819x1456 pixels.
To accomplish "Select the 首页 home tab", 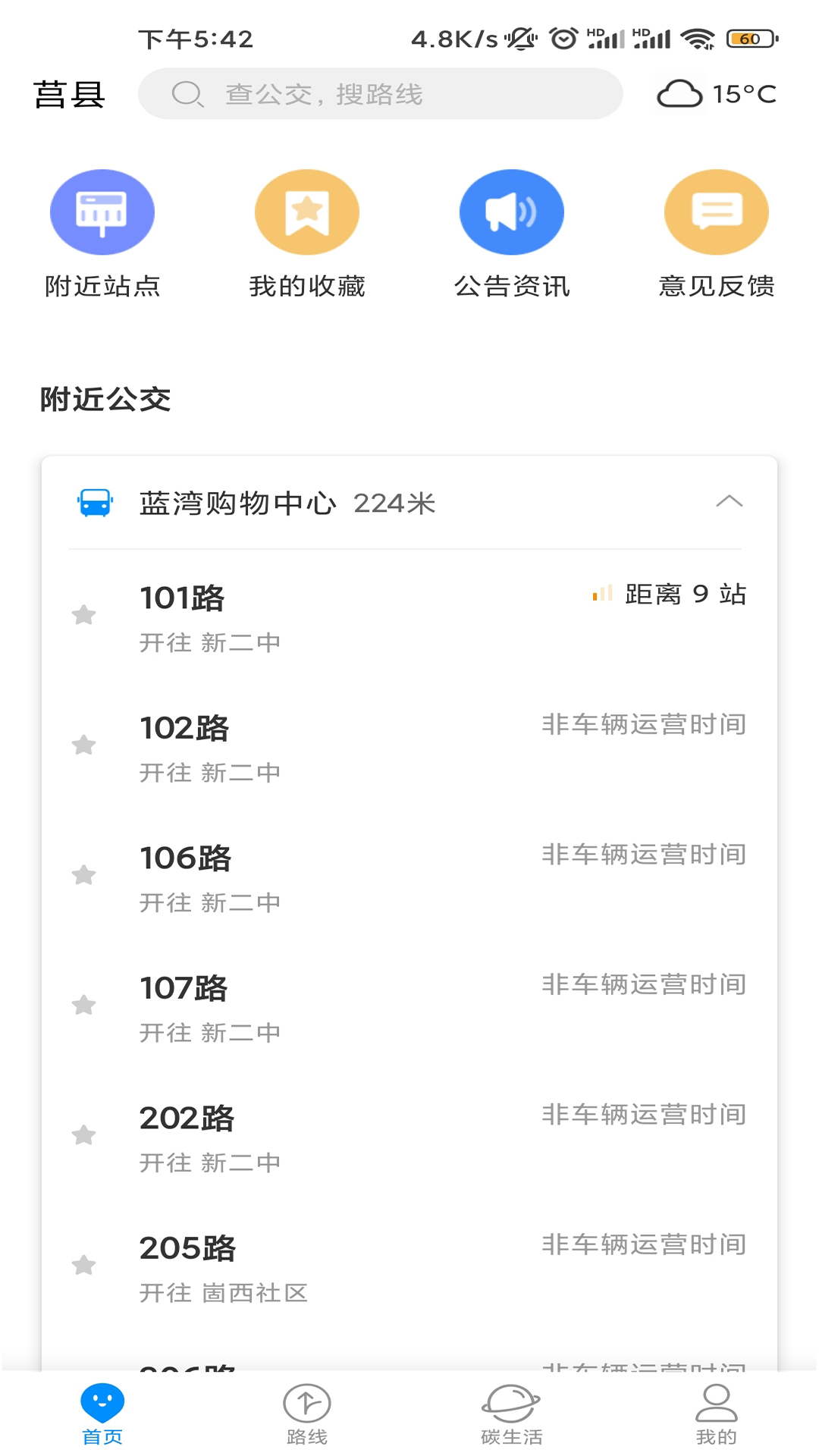I will point(102,1414).
